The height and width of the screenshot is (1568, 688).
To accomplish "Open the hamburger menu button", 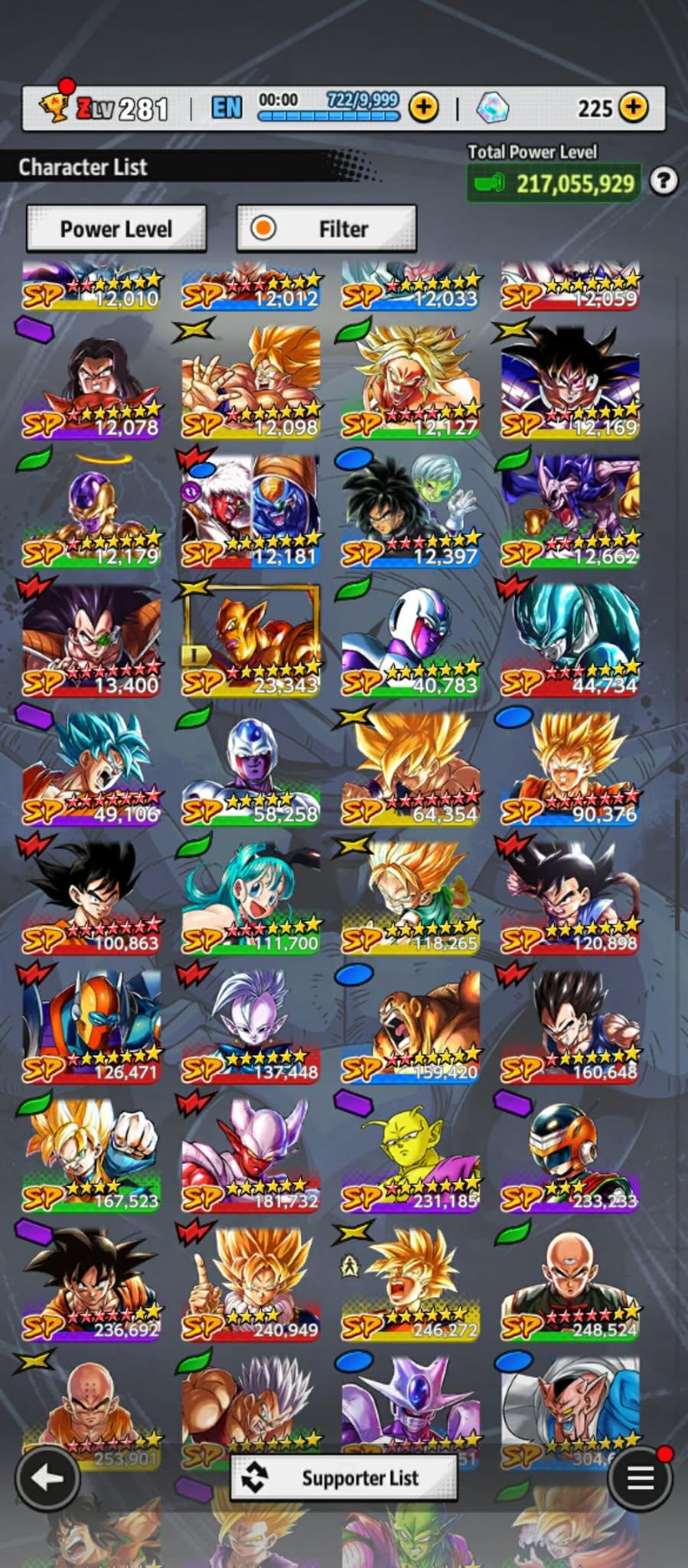I will [640, 1478].
